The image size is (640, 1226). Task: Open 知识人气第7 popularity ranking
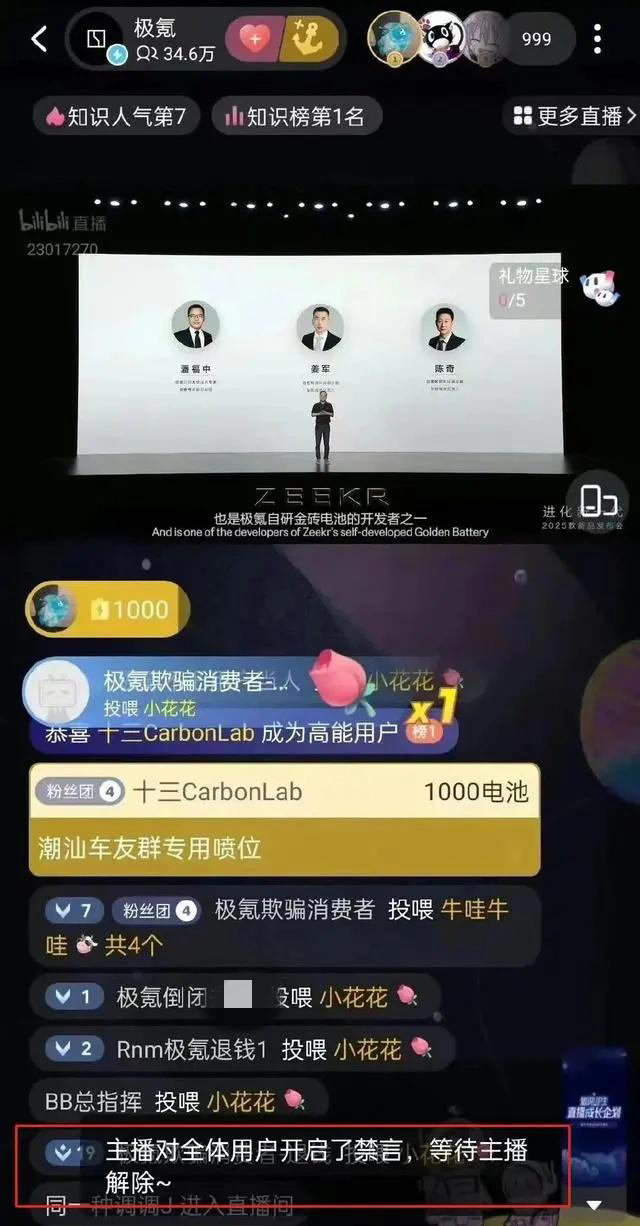[114, 117]
